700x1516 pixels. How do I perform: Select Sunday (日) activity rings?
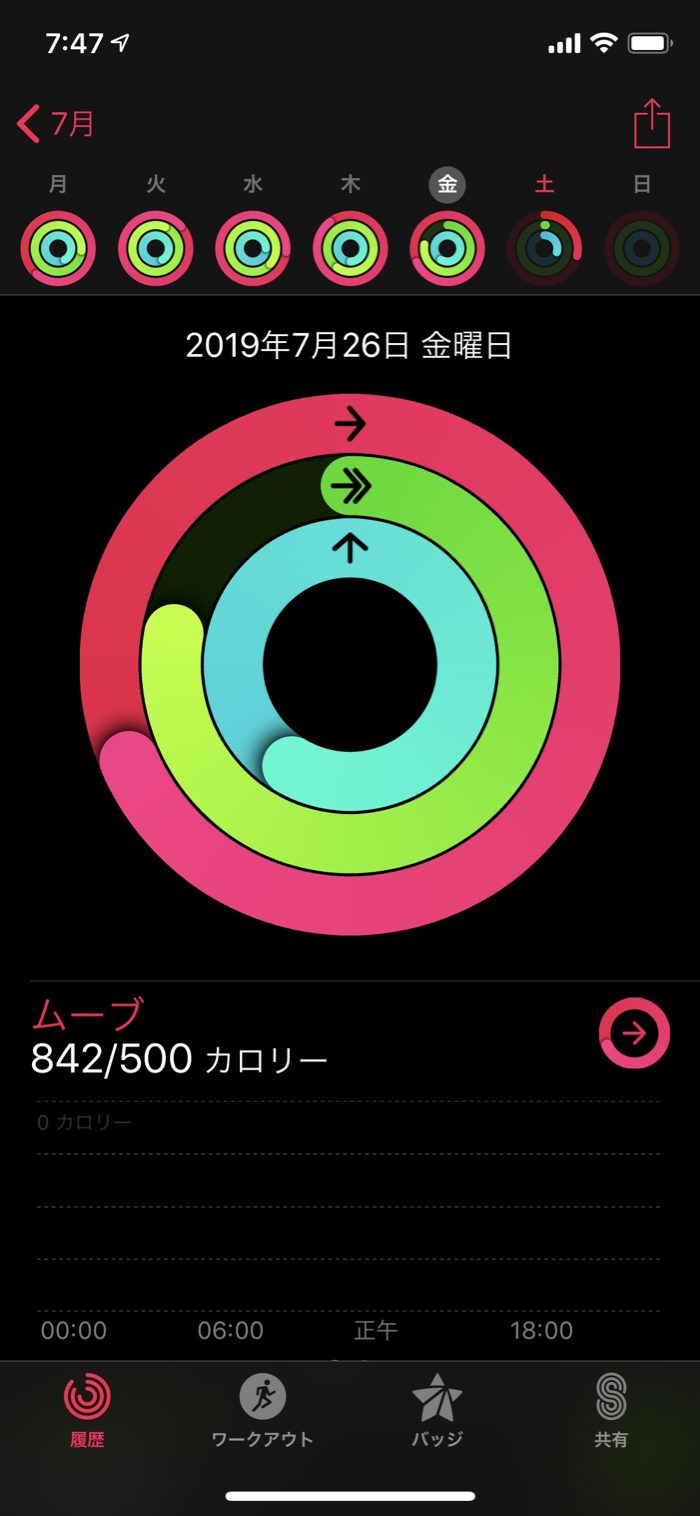pos(642,248)
